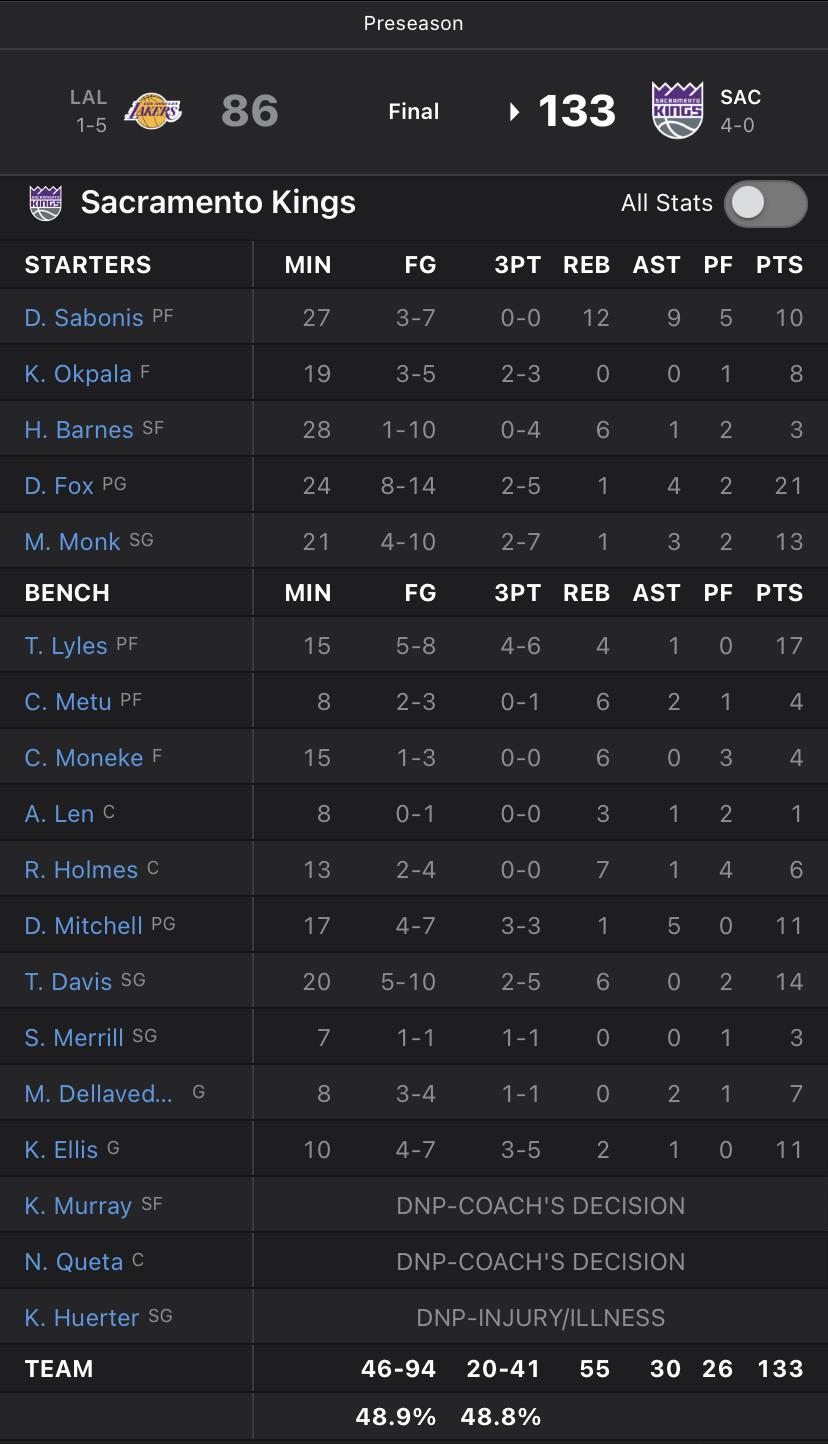Click the Final game status label
Viewport: 828px width, 1444px height.
pos(413,112)
